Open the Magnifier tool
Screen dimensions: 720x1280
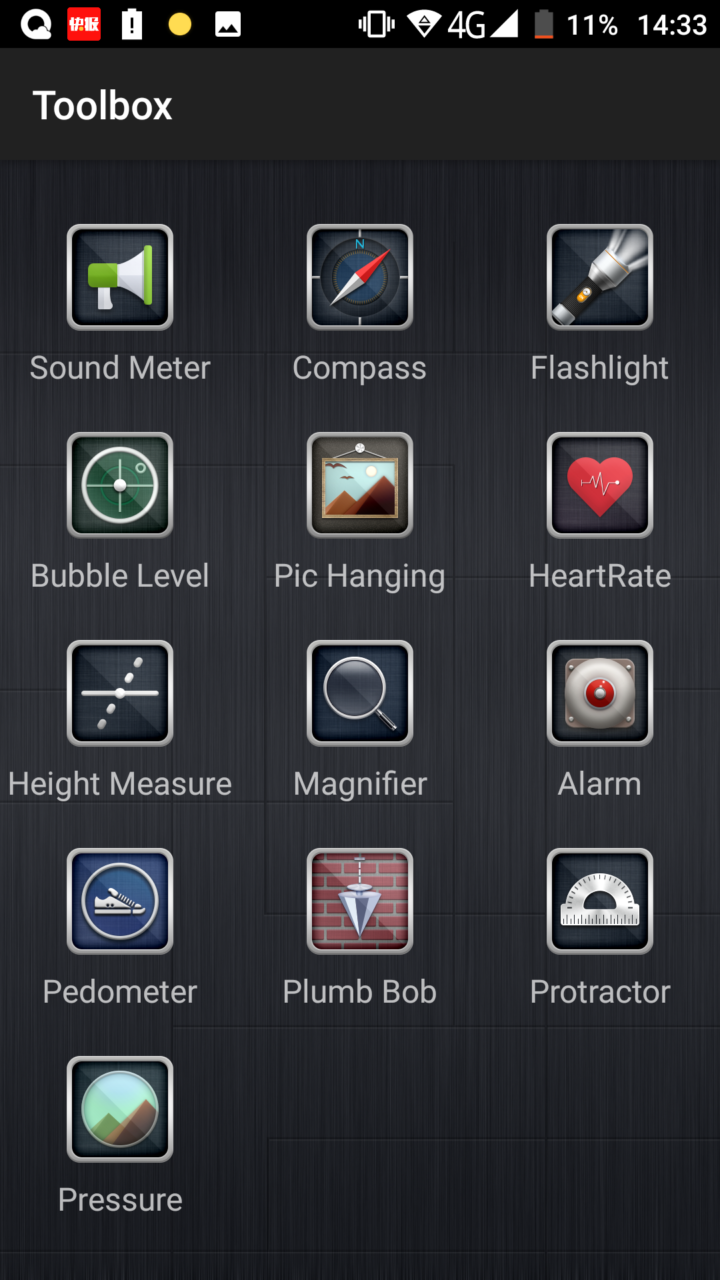[360, 693]
